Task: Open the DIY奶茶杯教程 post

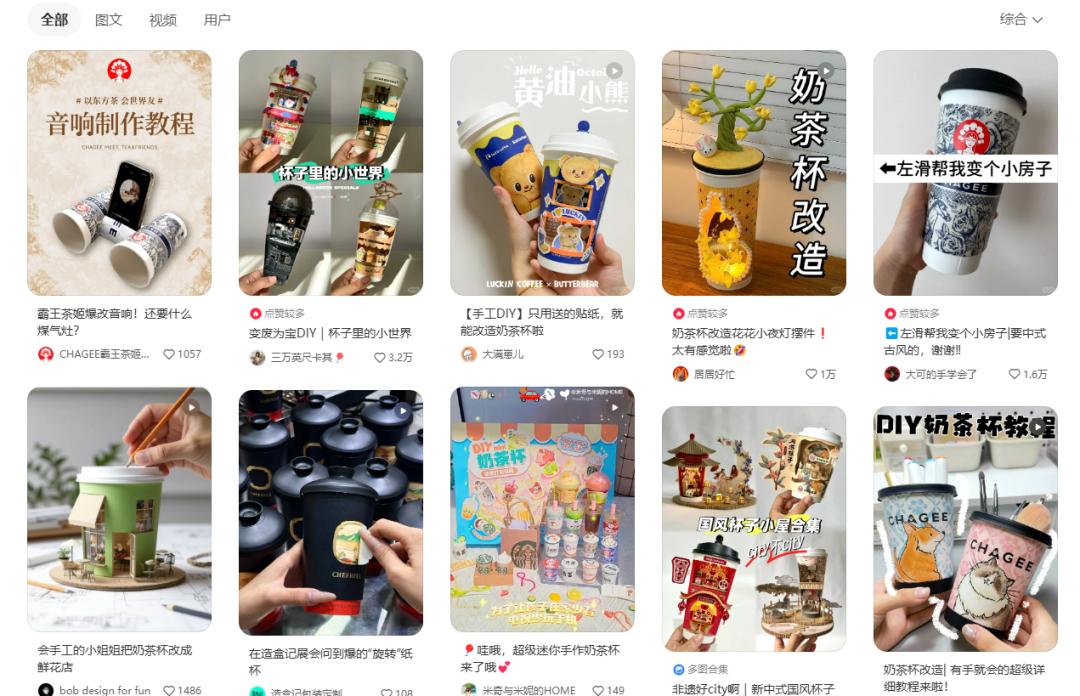Action: pyautogui.click(x=965, y=528)
